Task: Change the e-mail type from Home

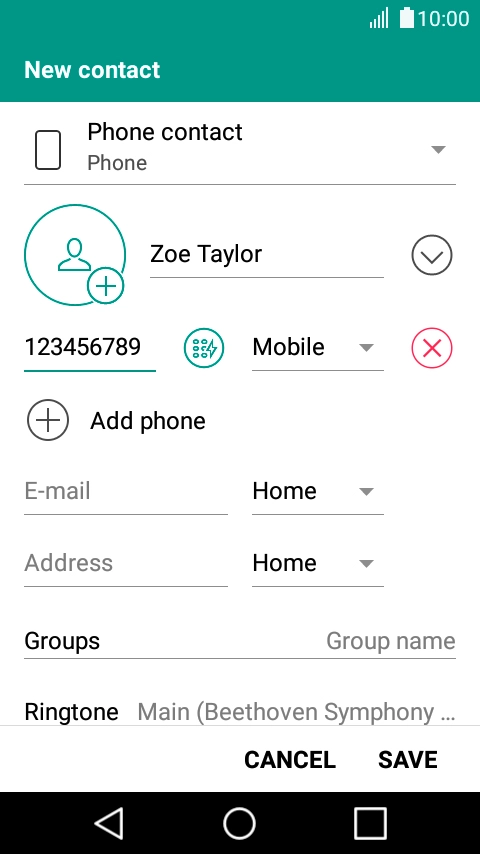Action: click(x=318, y=491)
